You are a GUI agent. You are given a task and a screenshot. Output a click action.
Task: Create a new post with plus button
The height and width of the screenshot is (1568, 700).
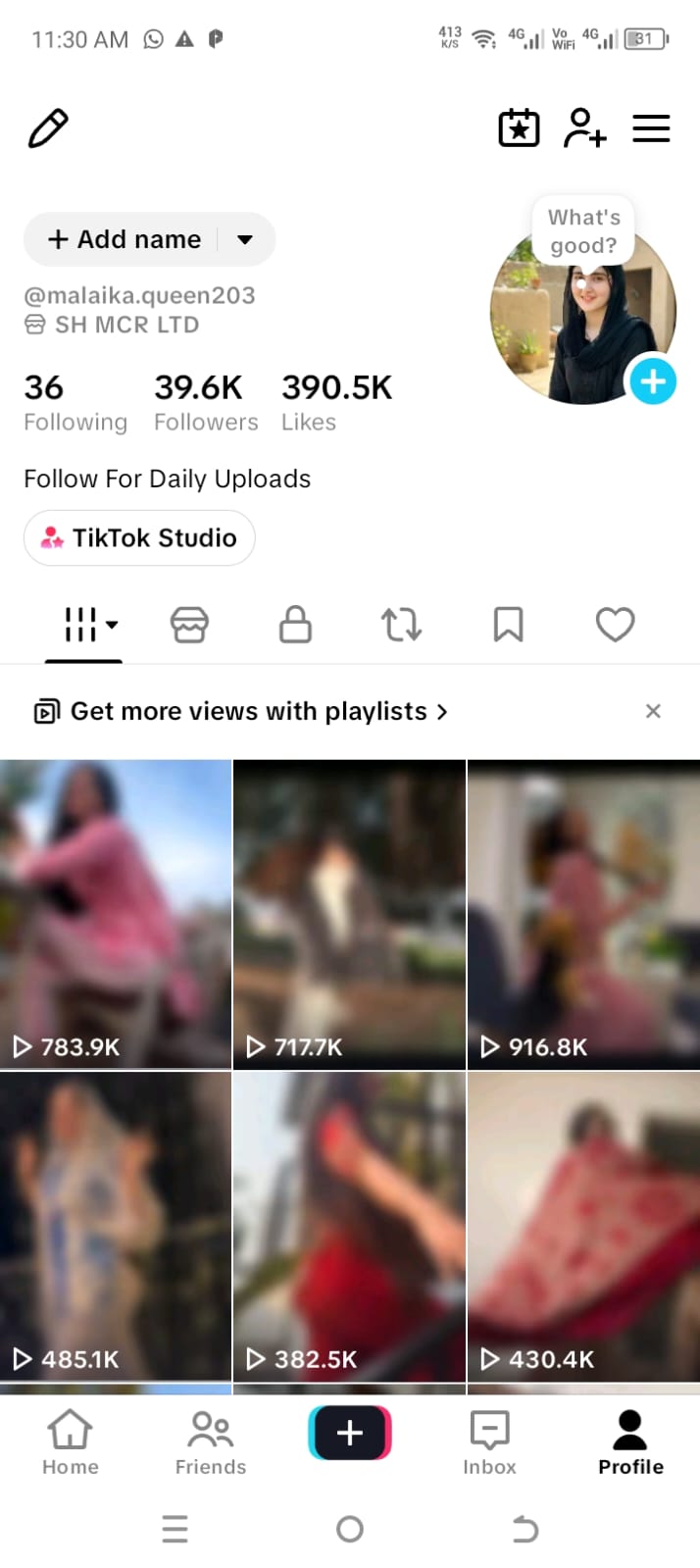coord(350,1433)
